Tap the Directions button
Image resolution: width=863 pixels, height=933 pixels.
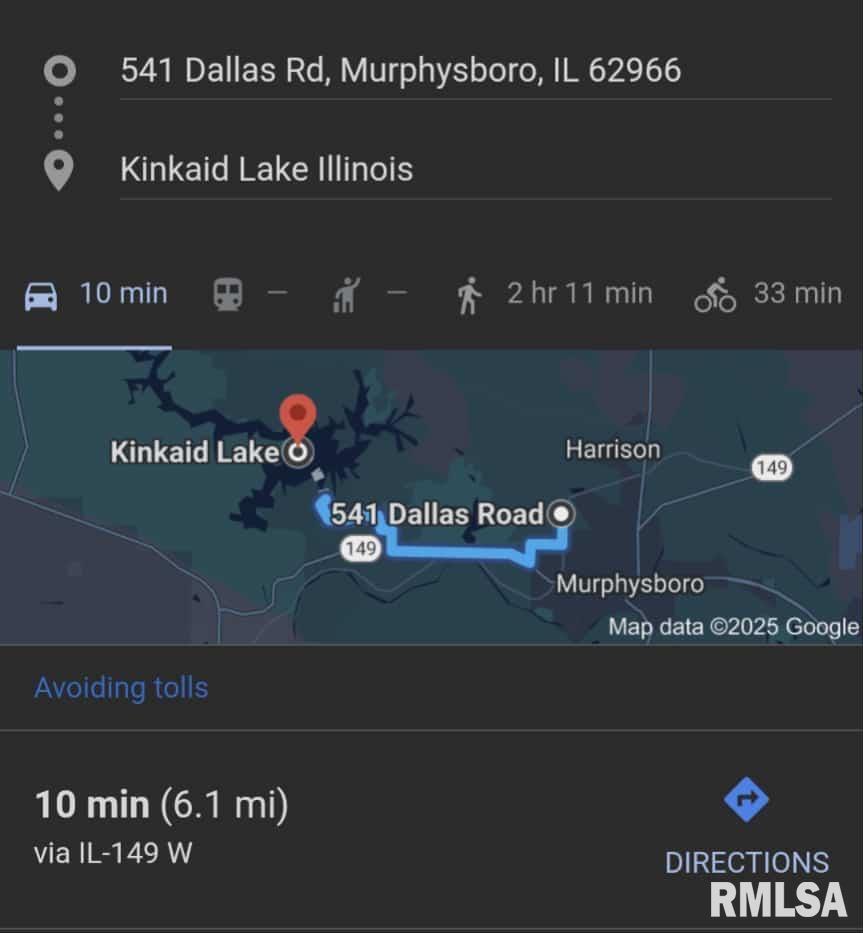point(746,828)
